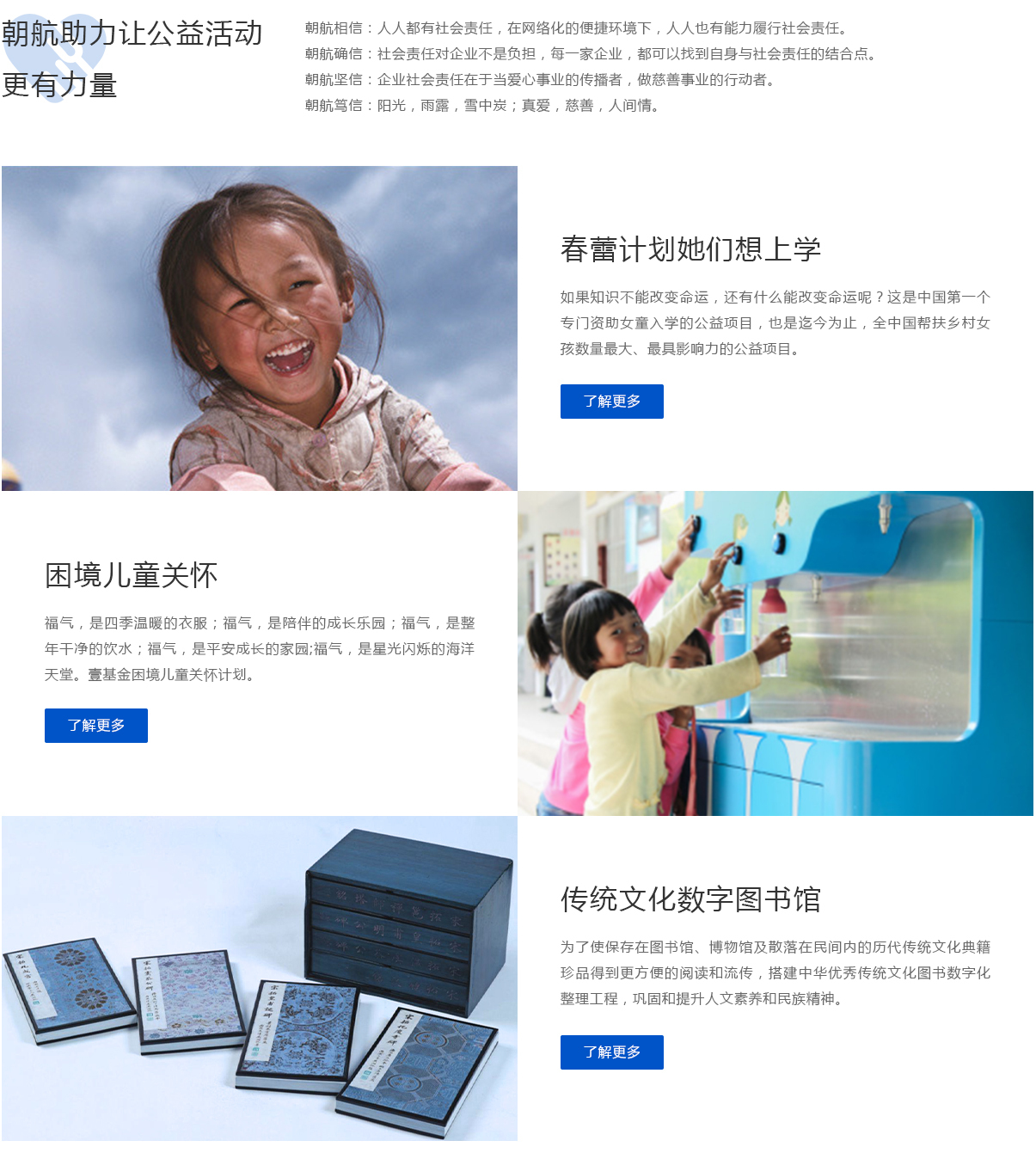This screenshot has width=1036, height=1153.
Task: Tap 了解更多 under 春蕾计划她们想上学
Action: tap(611, 402)
